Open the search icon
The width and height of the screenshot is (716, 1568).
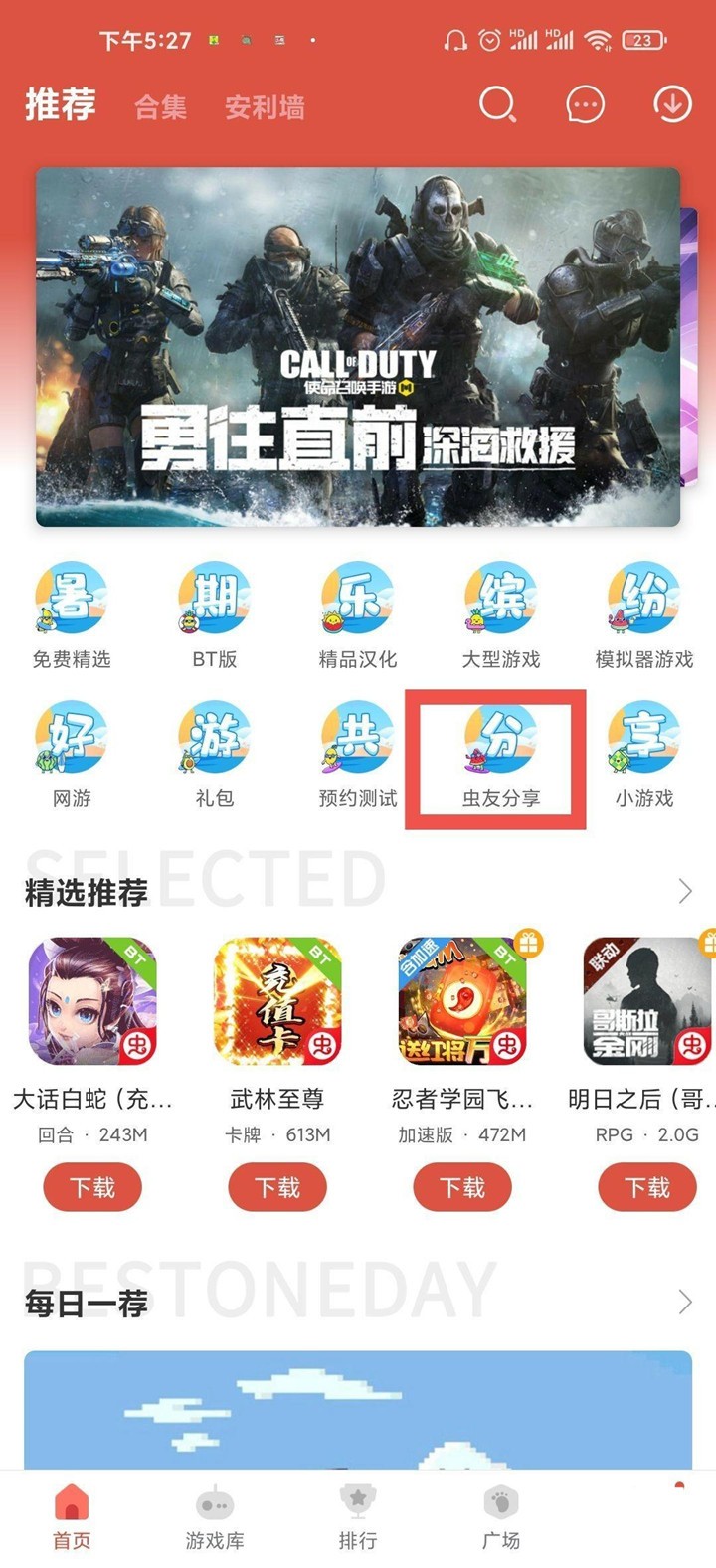(497, 104)
